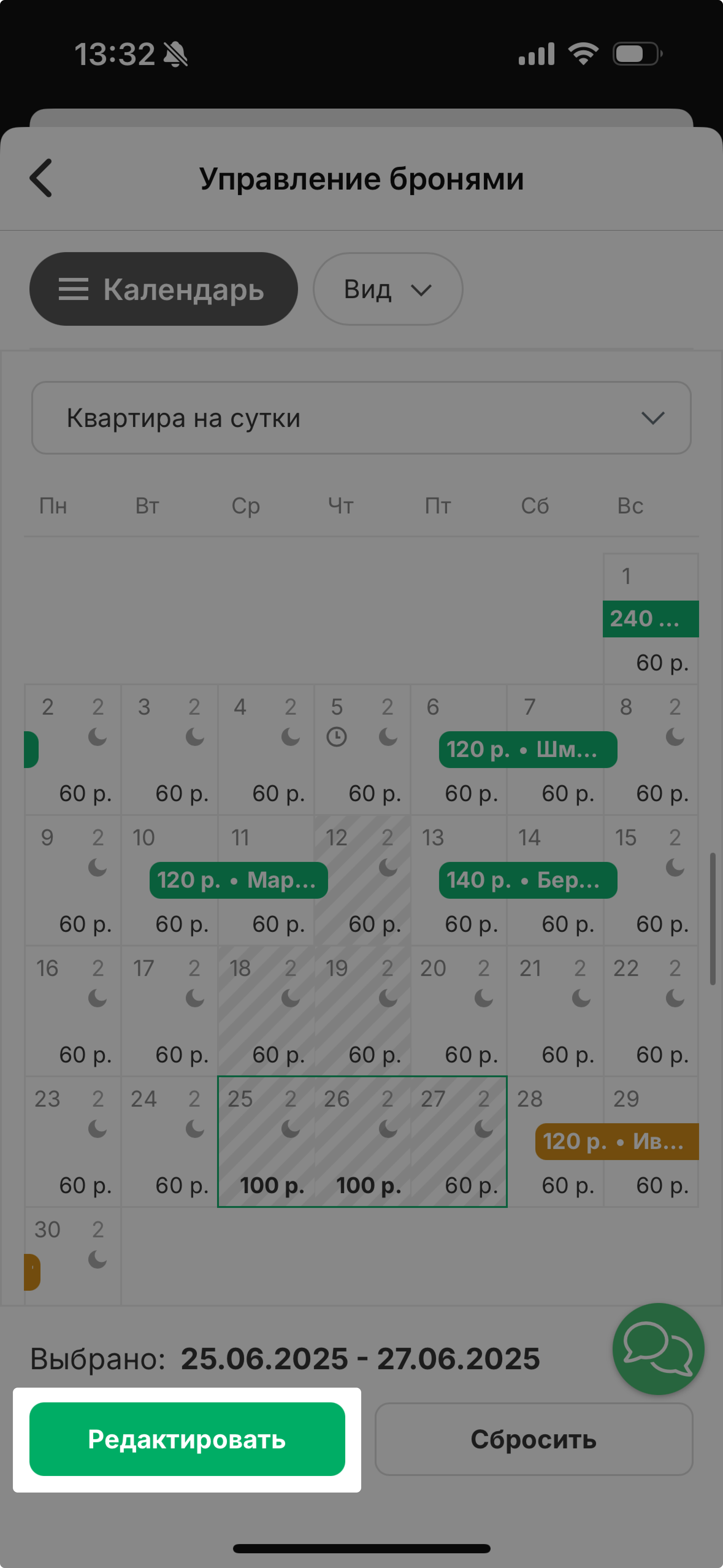Open the Вид dropdown
The width and height of the screenshot is (723, 1568).
pos(388,289)
